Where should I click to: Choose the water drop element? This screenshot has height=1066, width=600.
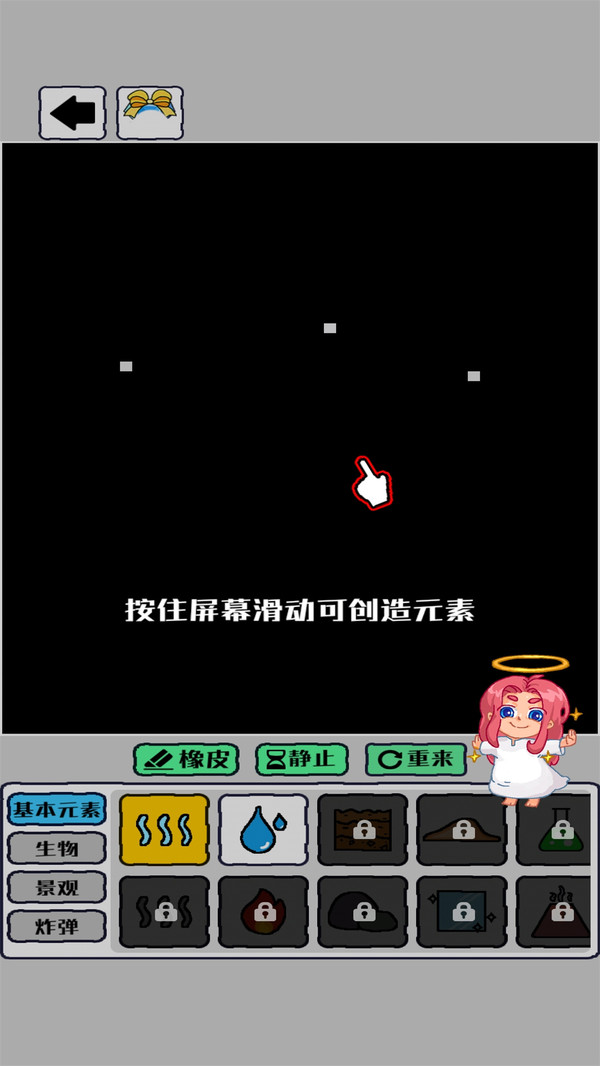[x=263, y=829]
